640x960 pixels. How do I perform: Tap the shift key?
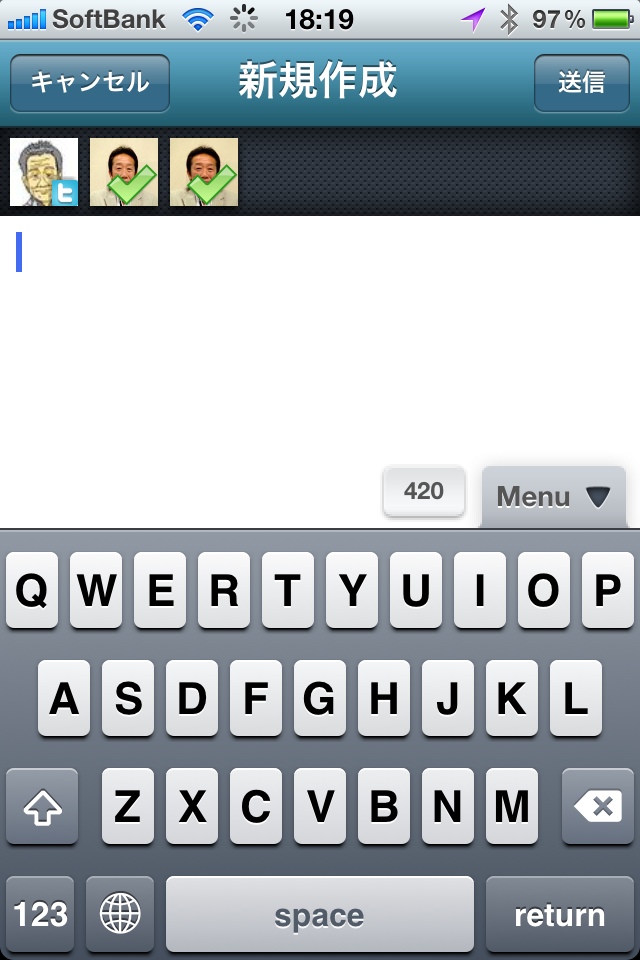coord(41,806)
